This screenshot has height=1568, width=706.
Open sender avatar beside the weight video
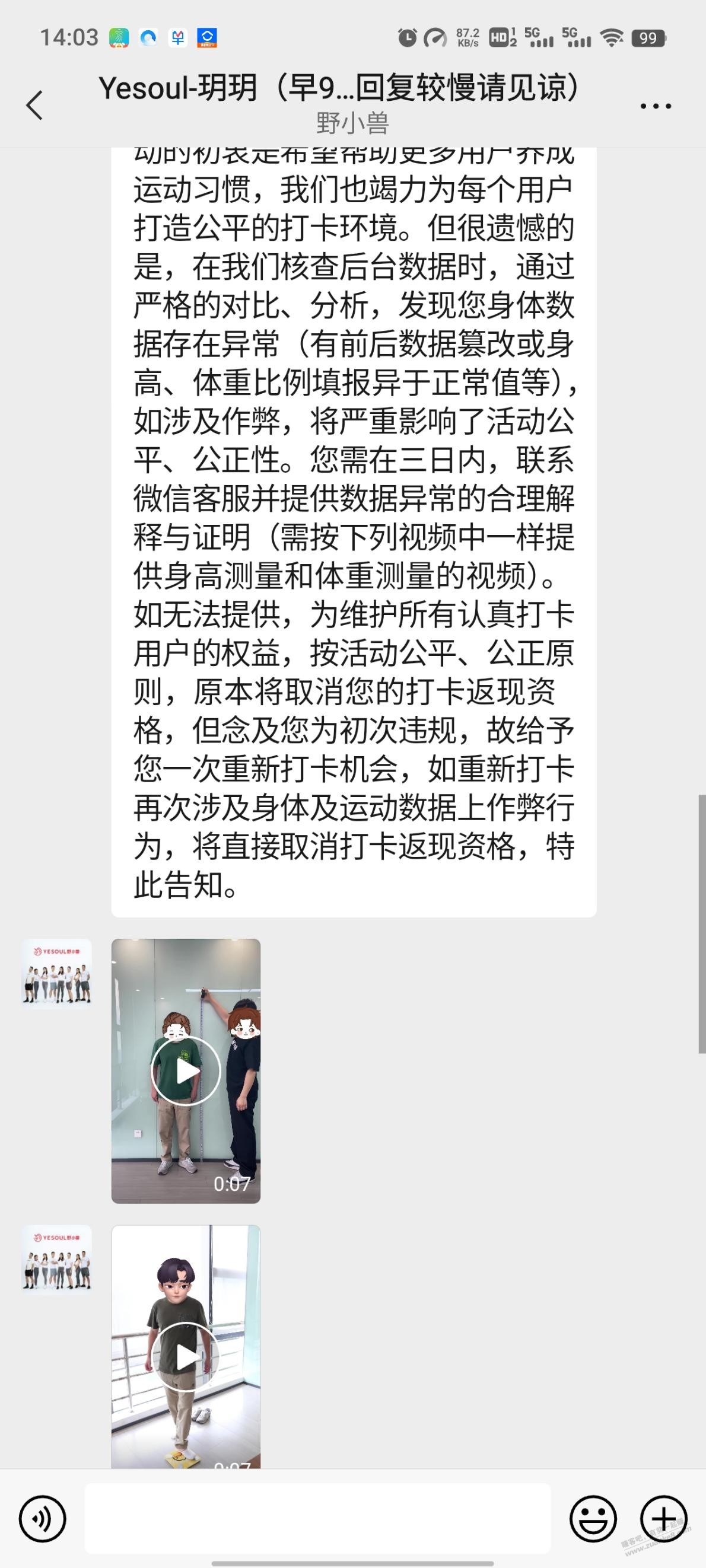coord(56,1261)
